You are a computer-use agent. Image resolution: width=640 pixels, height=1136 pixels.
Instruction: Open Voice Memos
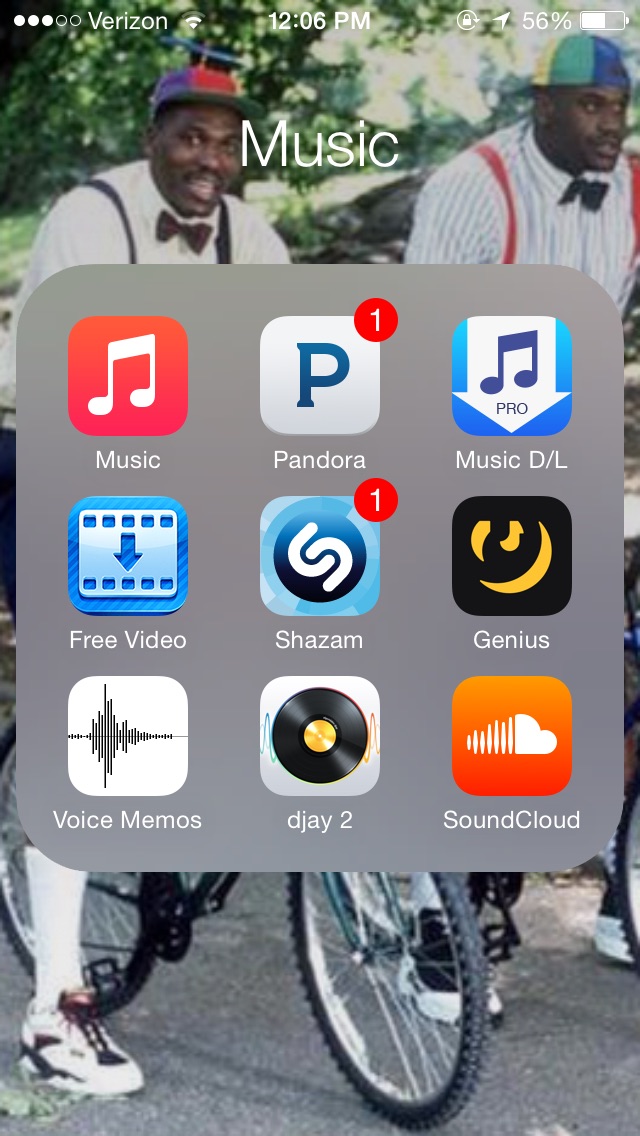[128, 736]
